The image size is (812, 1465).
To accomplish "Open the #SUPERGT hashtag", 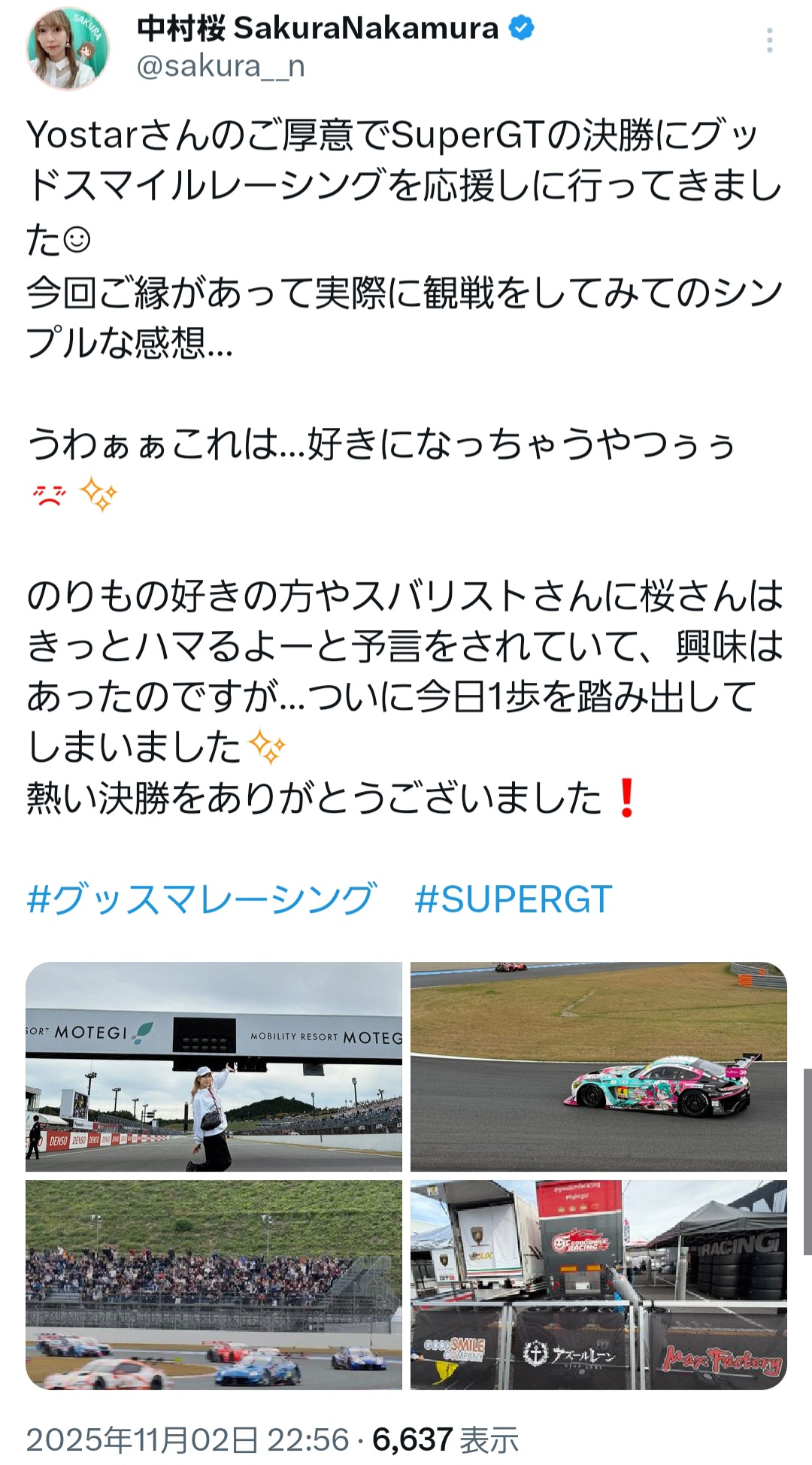I will 513,899.
